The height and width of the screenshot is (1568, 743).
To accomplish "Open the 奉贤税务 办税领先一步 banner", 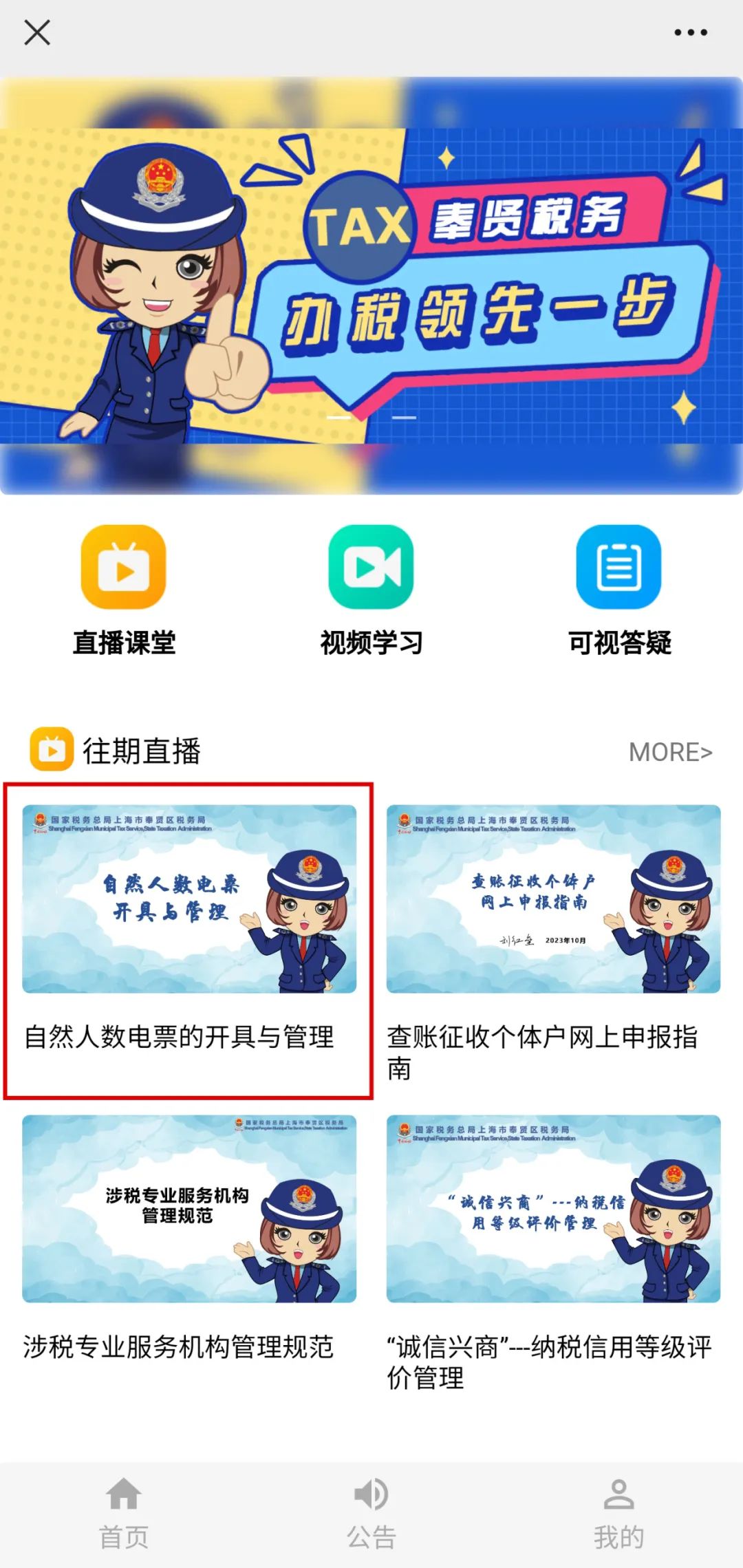I will [371, 286].
